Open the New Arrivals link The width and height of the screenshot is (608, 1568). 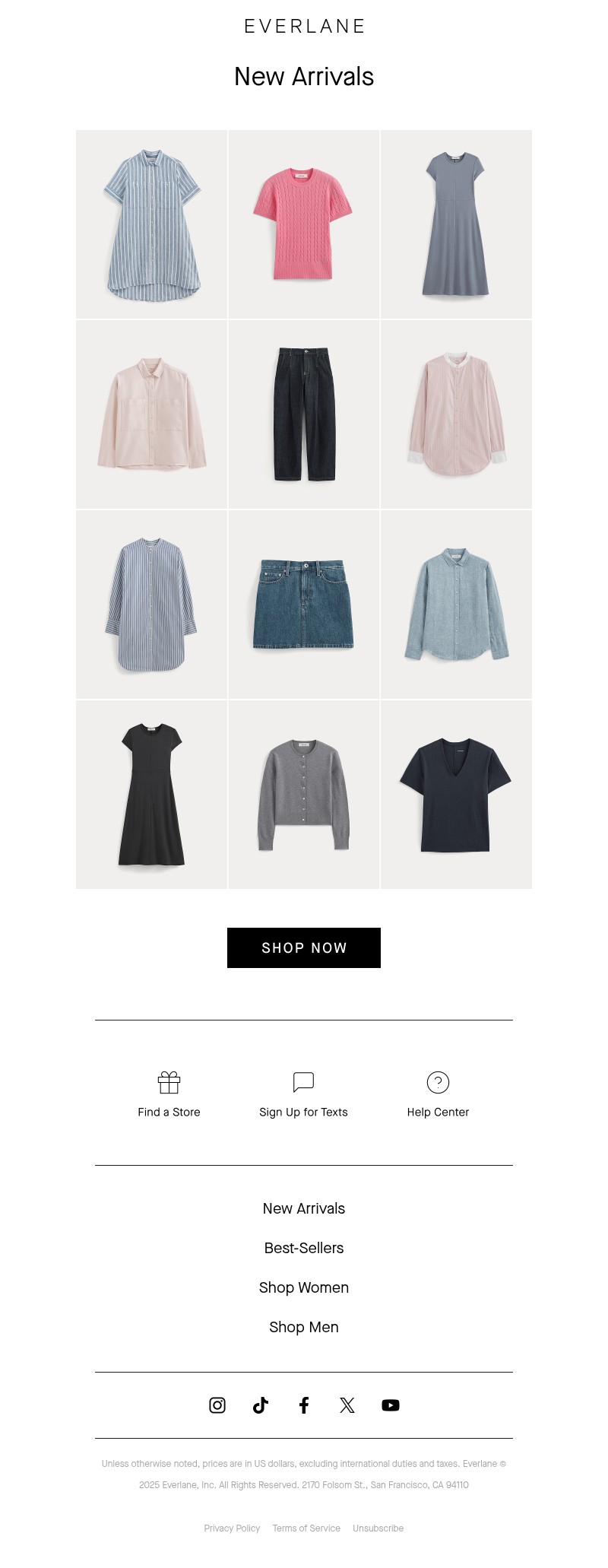[x=303, y=1208]
